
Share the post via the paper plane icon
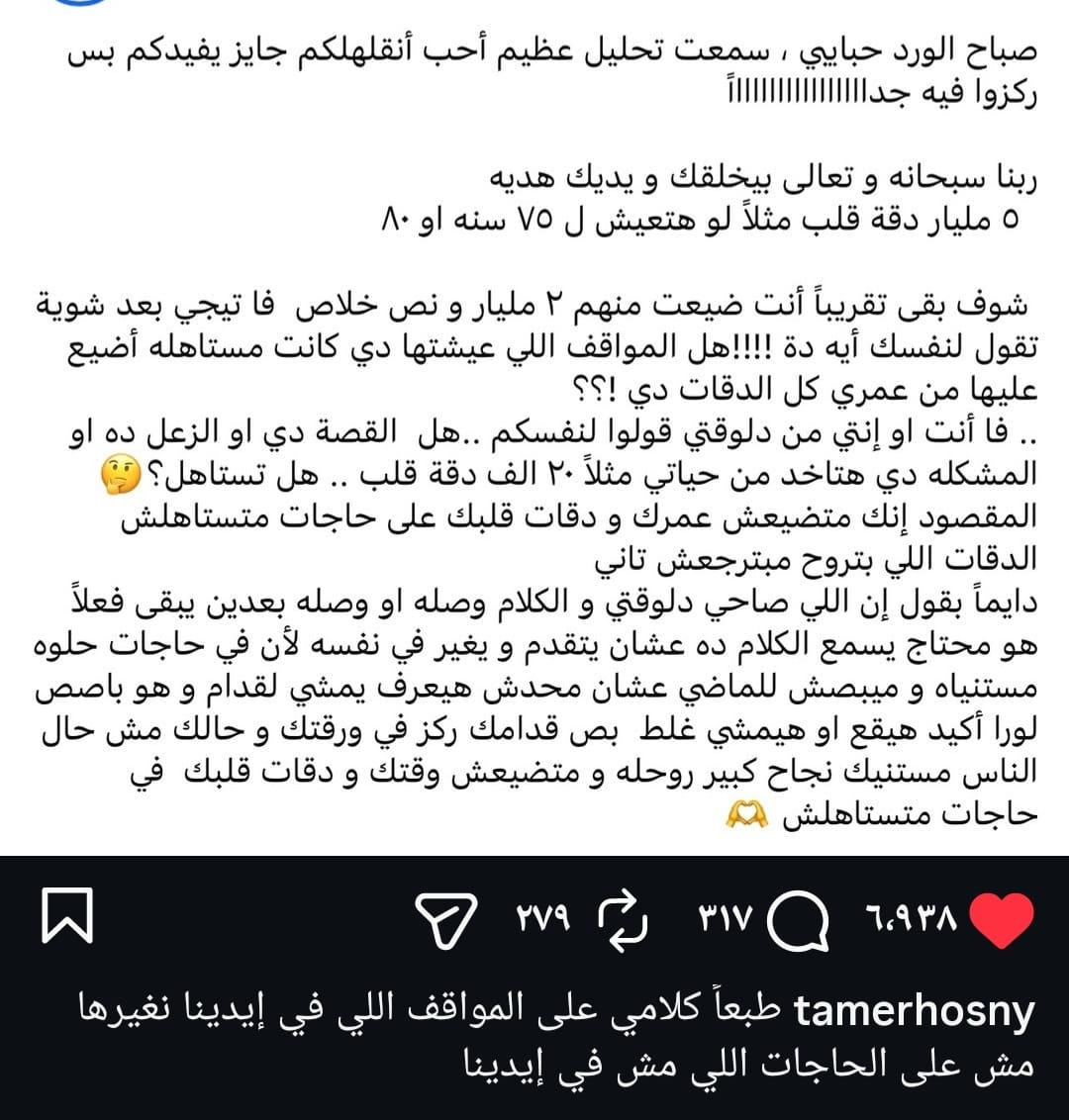coord(448,919)
